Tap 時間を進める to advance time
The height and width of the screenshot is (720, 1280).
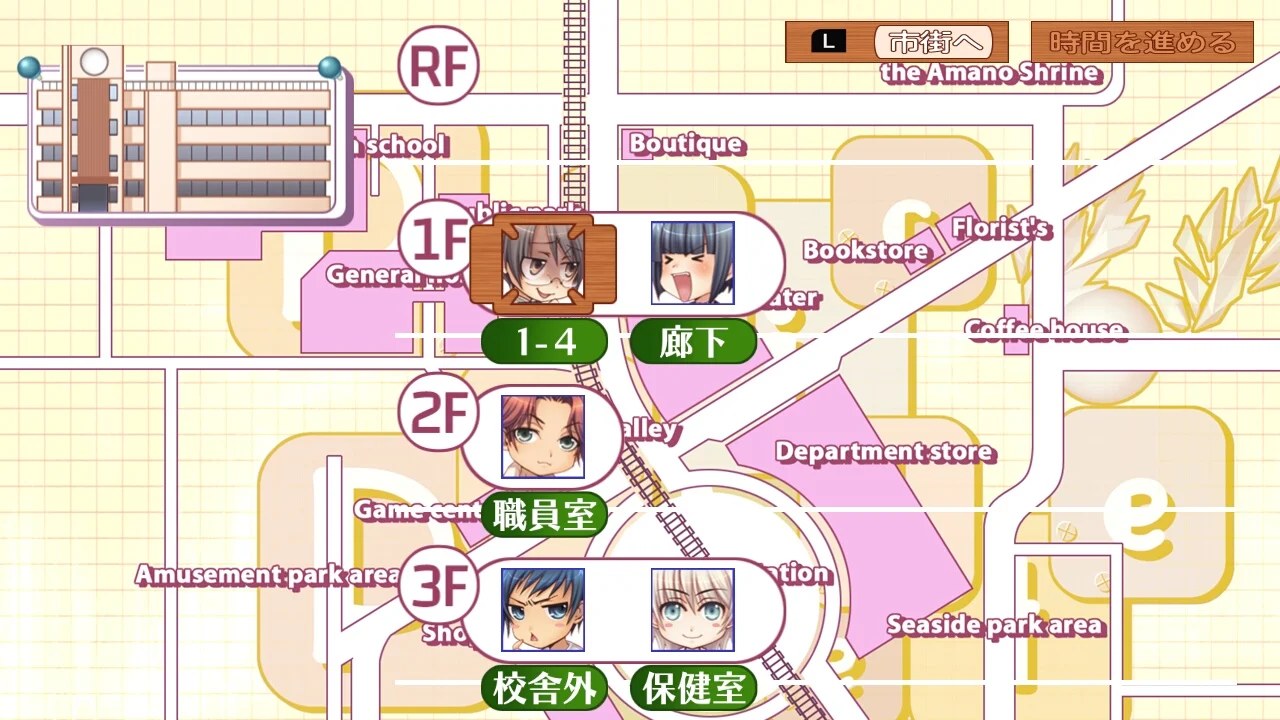(x=1142, y=42)
